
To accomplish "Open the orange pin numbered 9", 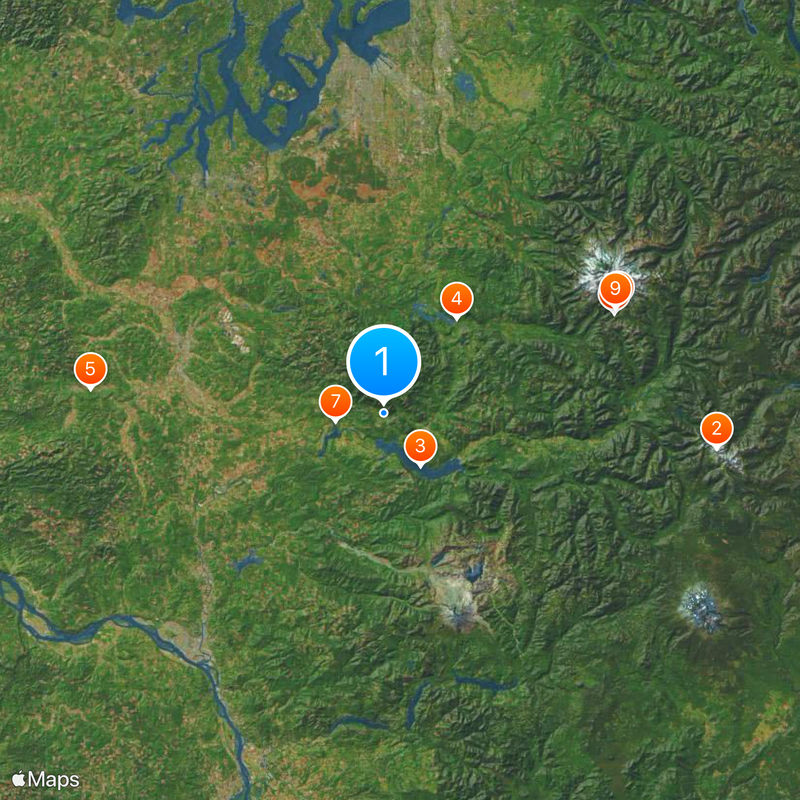I will 615,290.
